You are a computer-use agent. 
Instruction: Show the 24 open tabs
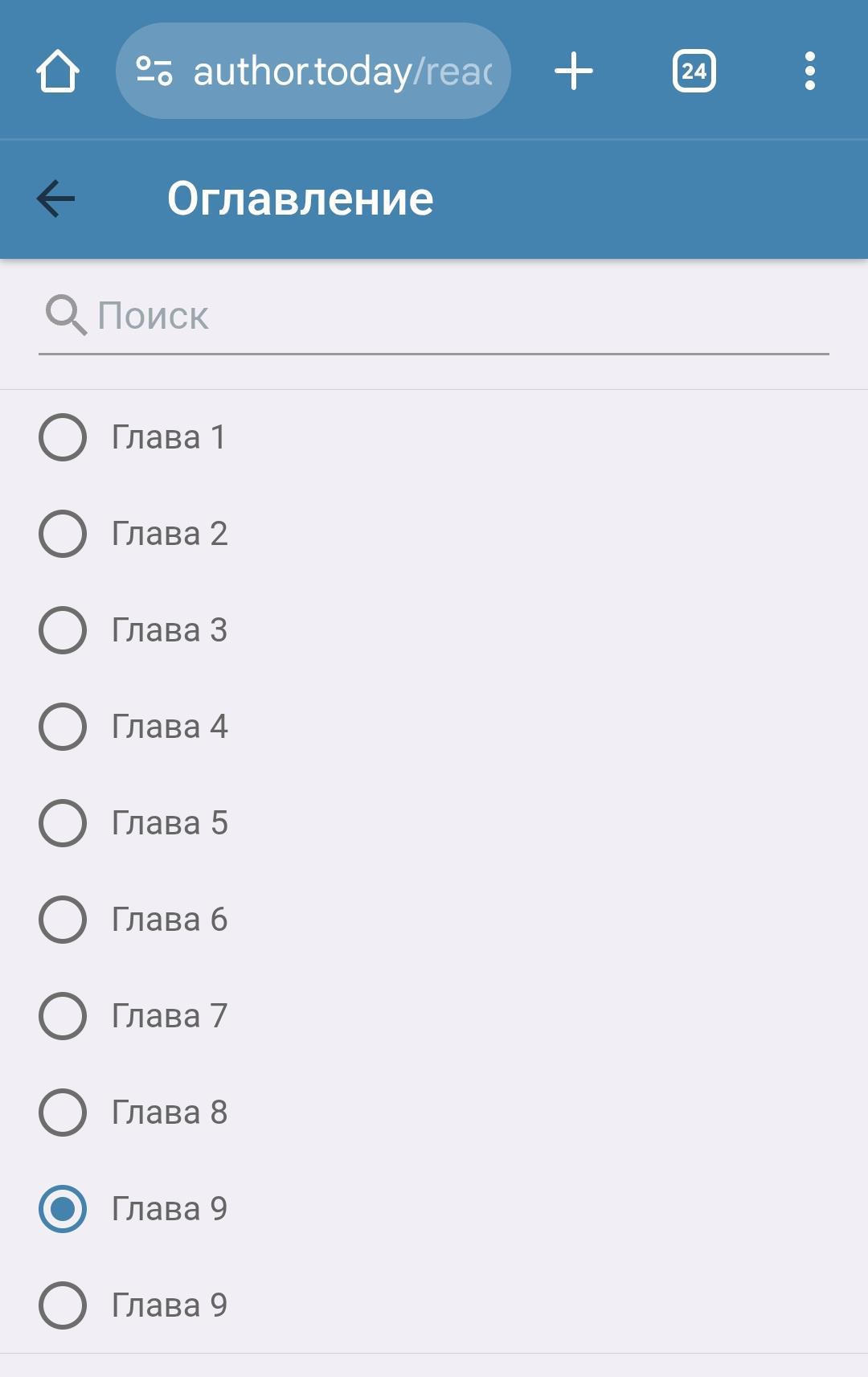point(694,72)
